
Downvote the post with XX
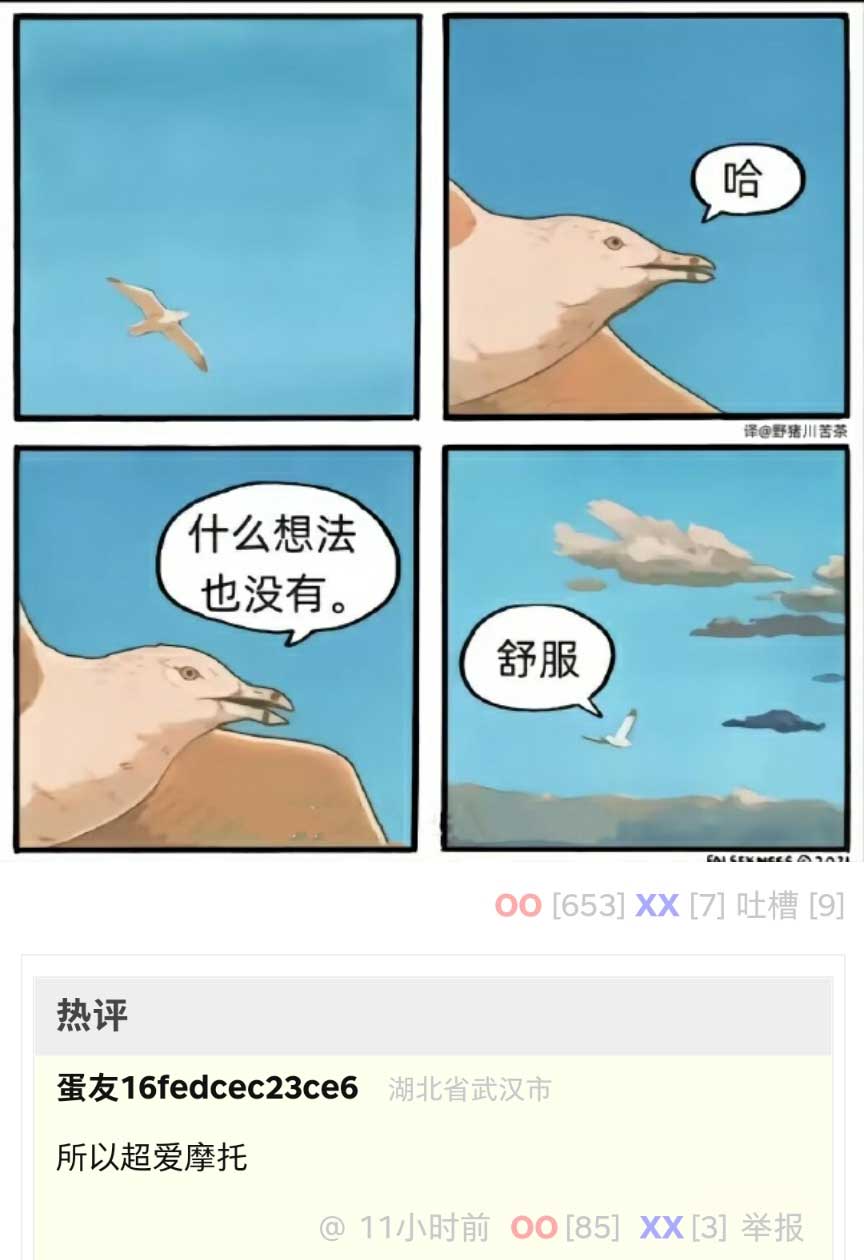(657, 906)
